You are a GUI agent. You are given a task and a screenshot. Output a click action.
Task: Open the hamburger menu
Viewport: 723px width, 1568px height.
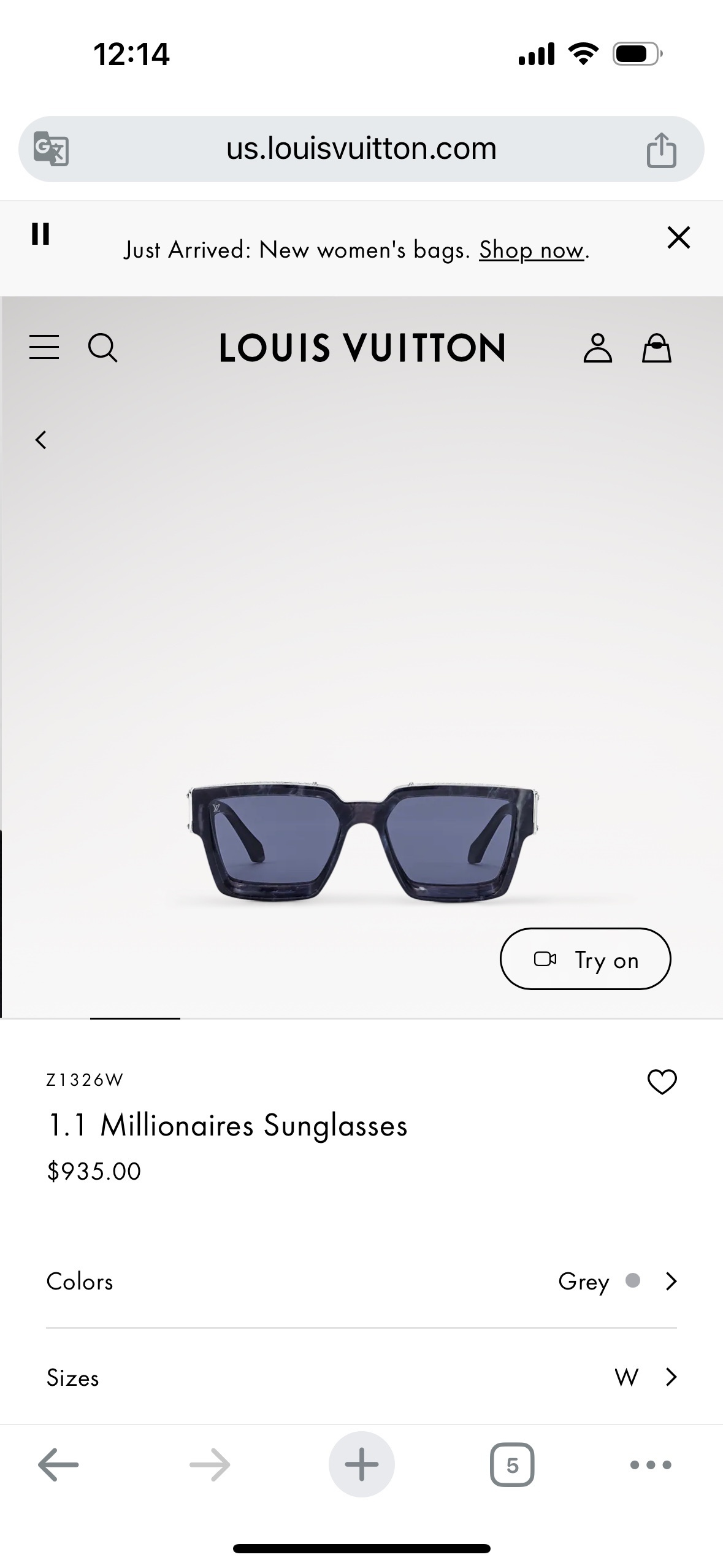[44, 347]
